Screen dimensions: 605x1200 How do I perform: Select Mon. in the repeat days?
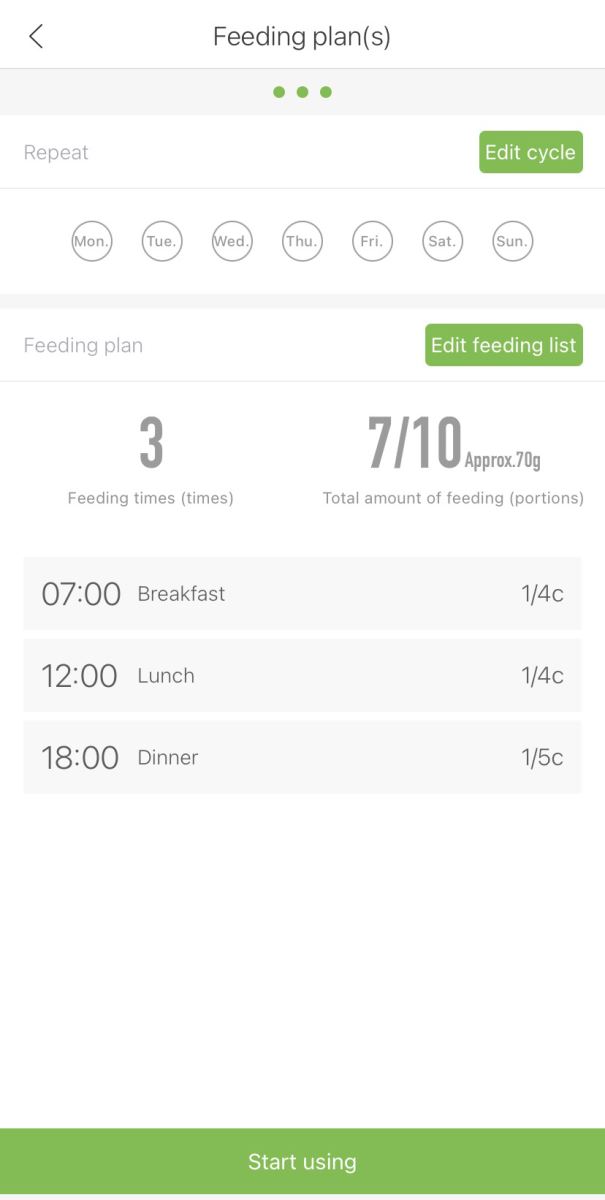[x=92, y=241]
